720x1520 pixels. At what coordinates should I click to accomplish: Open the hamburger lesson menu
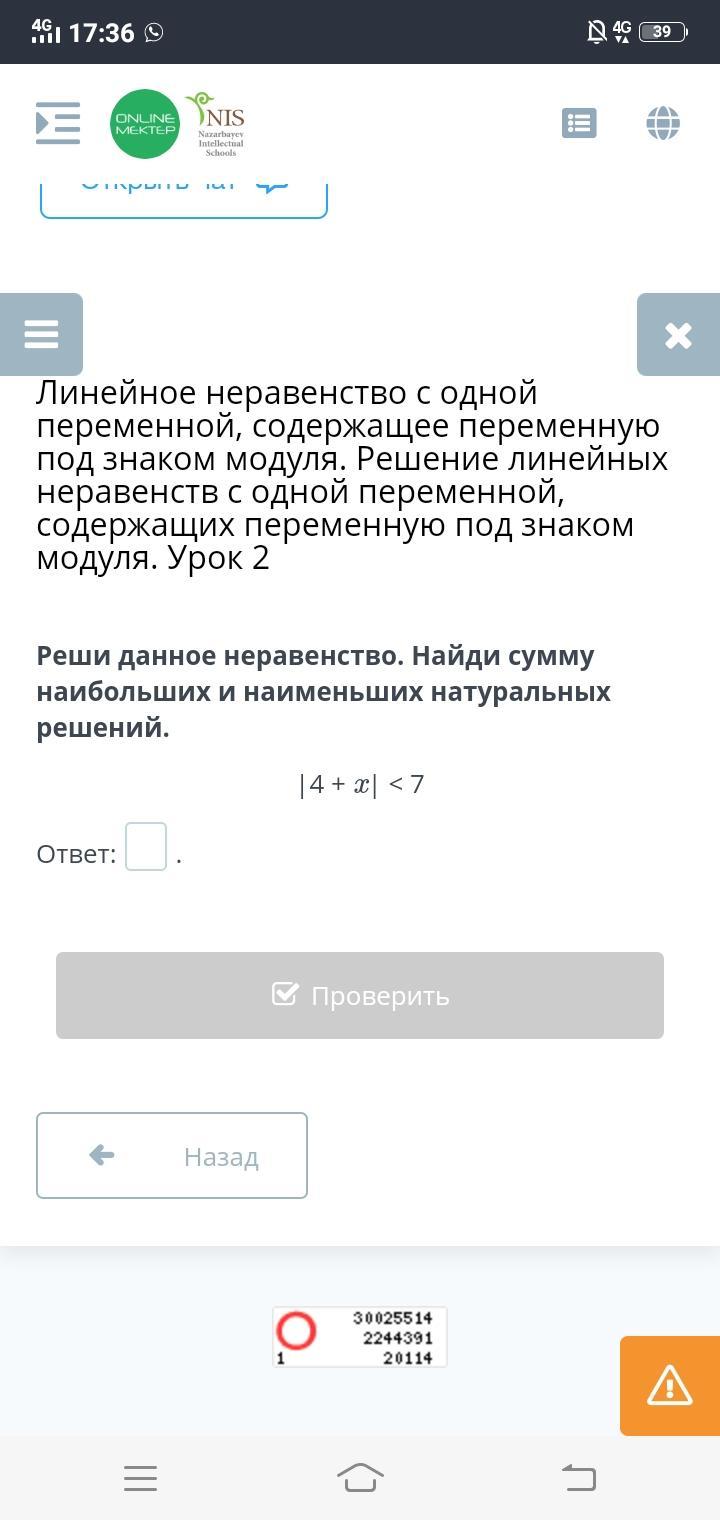pos(41,334)
